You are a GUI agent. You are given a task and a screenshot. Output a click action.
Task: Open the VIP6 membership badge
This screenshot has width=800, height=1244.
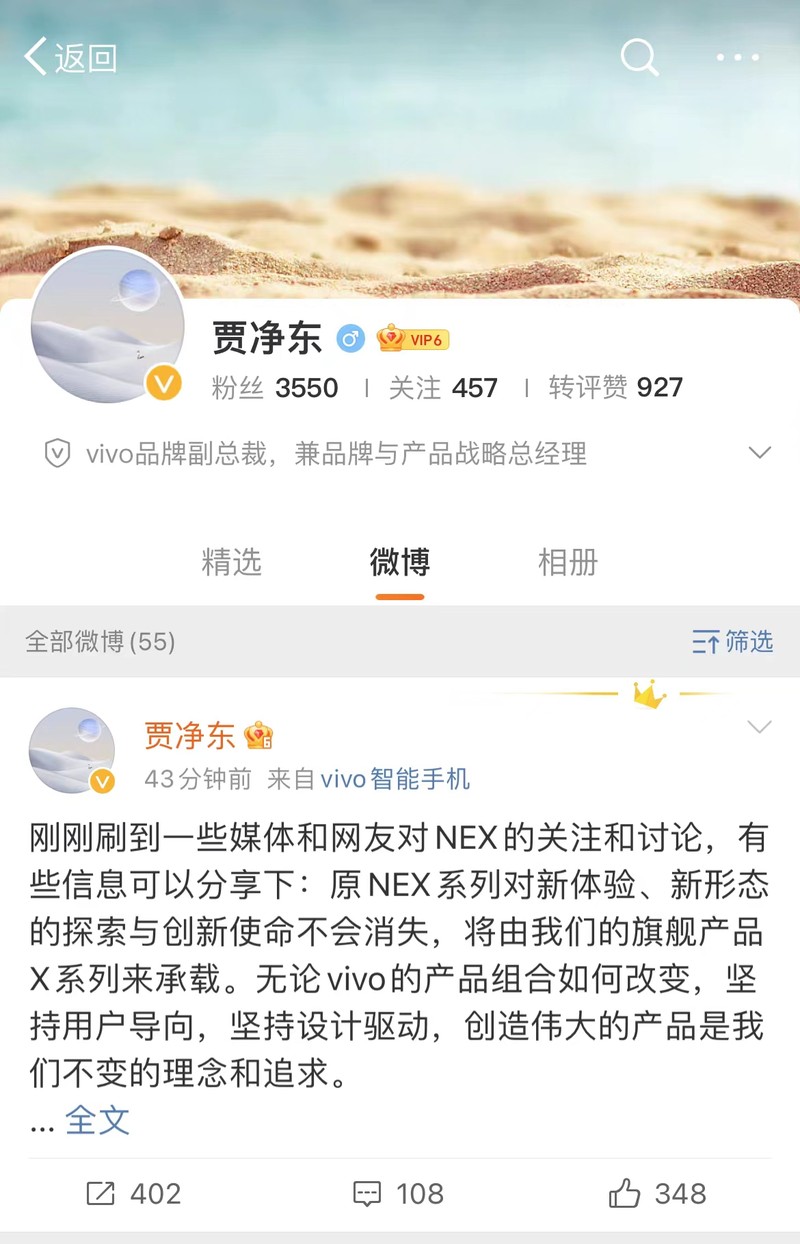click(x=413, y=340)
